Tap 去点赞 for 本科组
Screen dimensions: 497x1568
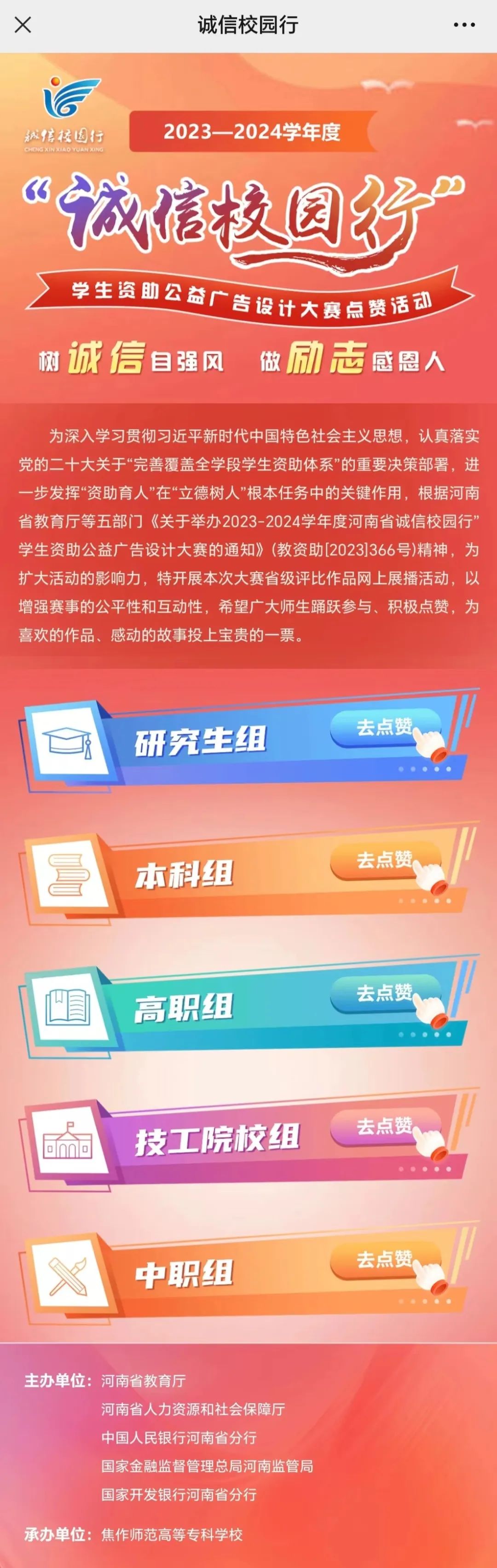(384, 860)
